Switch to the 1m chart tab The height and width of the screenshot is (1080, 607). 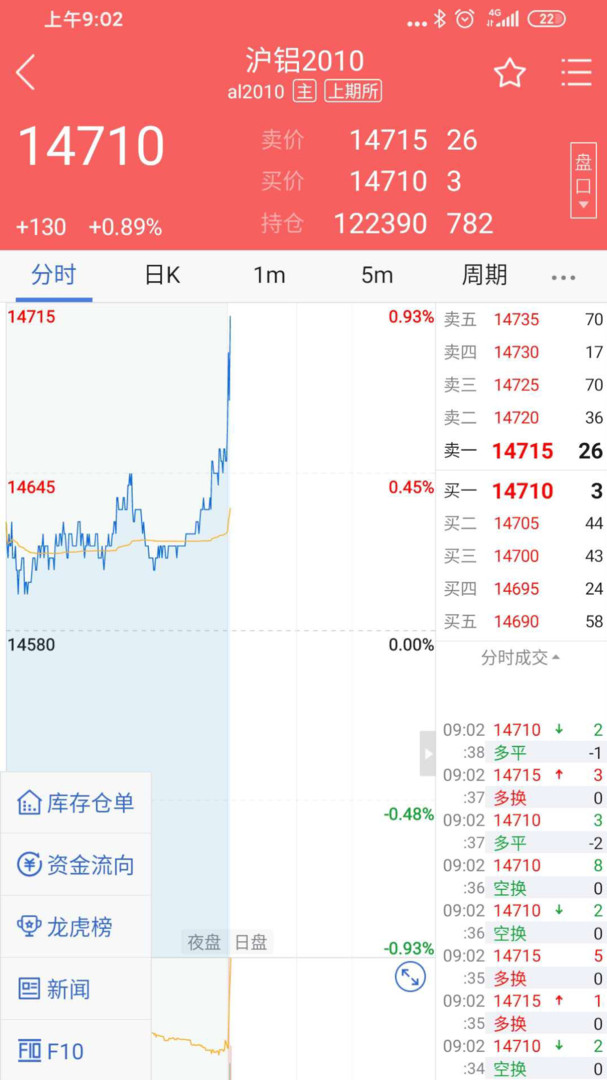(269, 276)
